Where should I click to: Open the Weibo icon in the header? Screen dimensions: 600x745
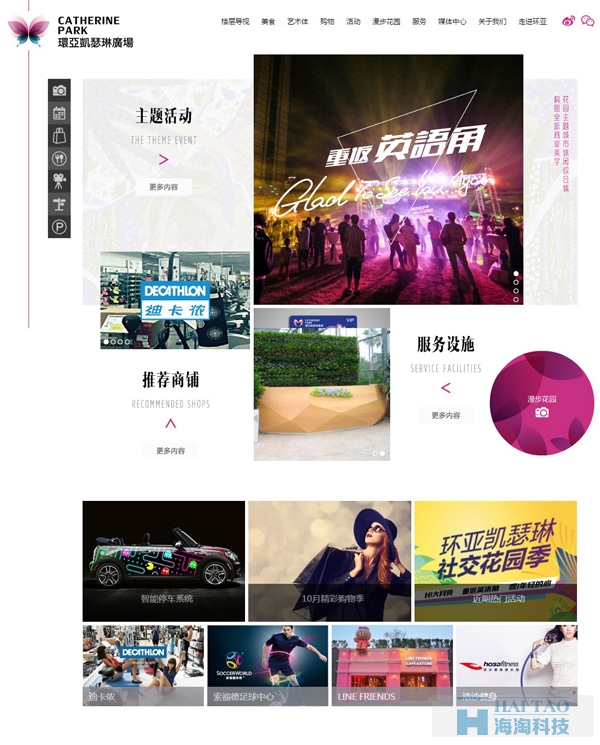568,20
